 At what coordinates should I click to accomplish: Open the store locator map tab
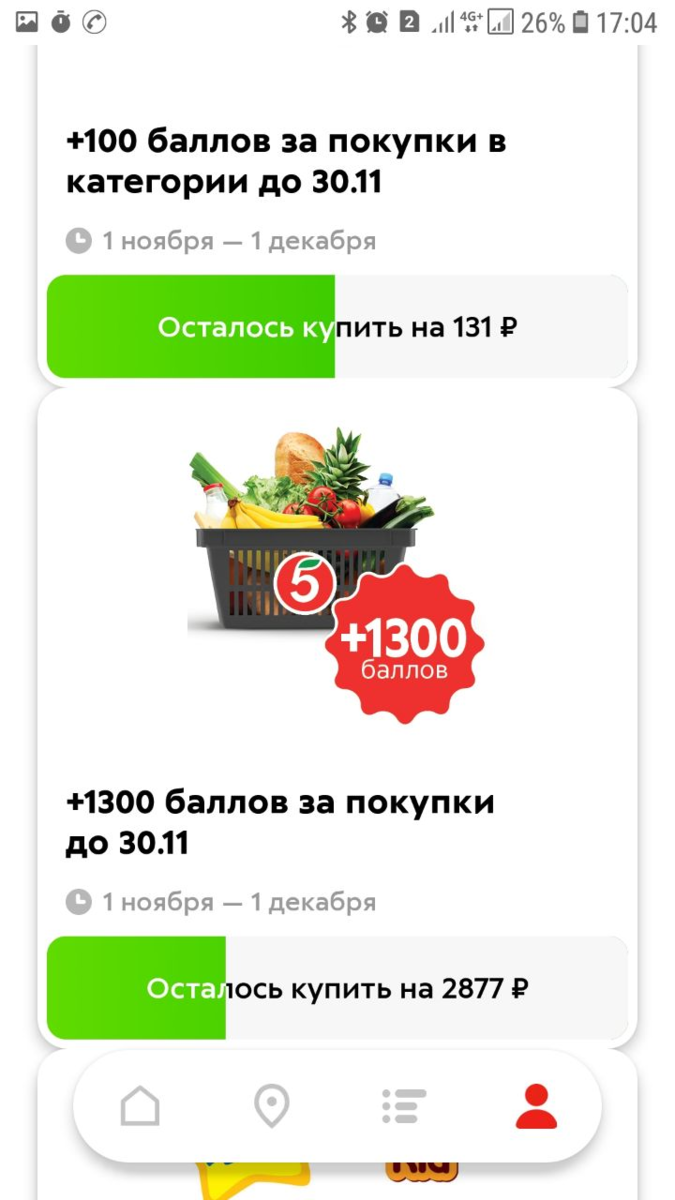[271, 1107]
